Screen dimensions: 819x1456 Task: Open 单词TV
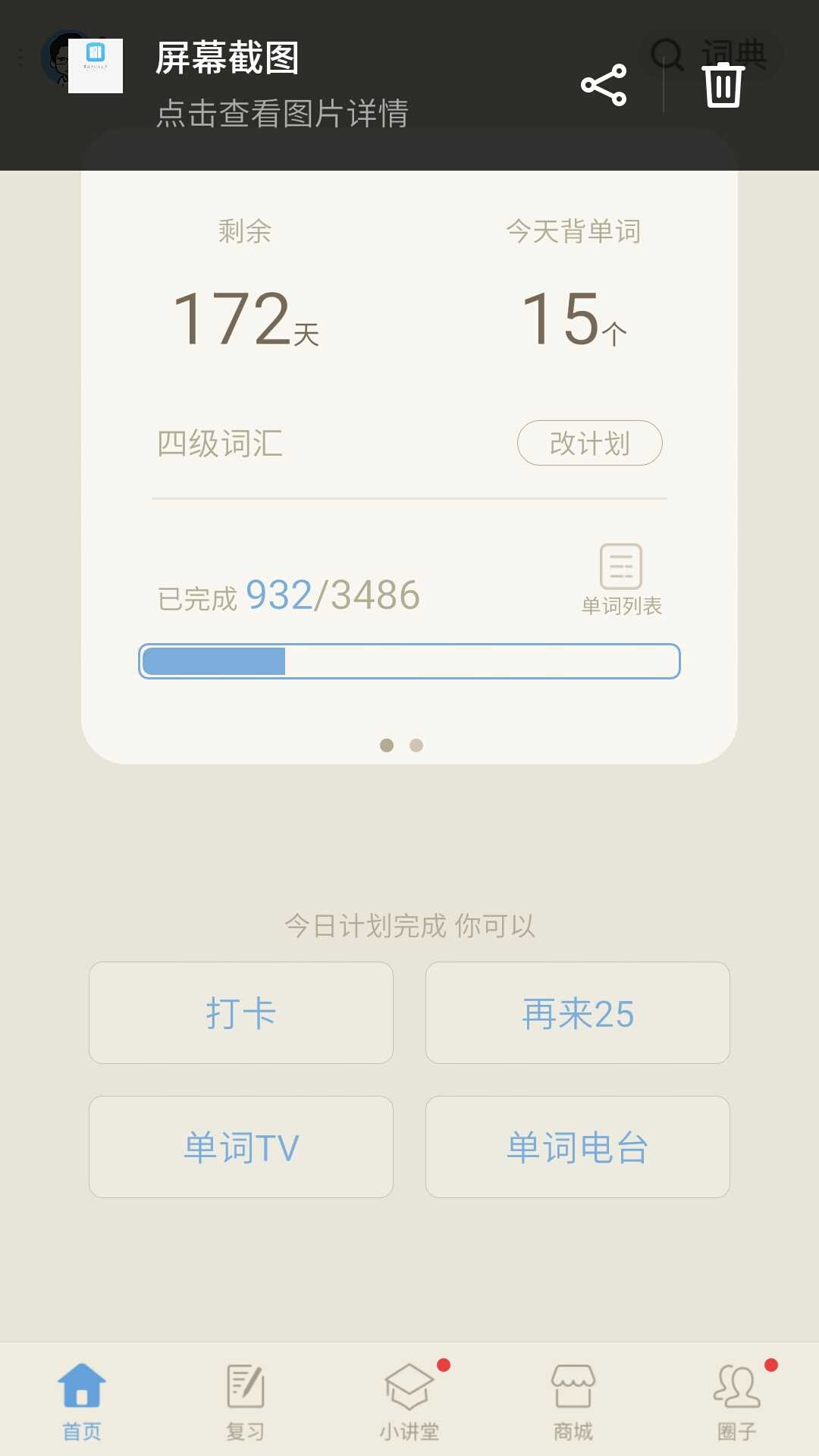pyautogui.click(x=241, y=1147)
